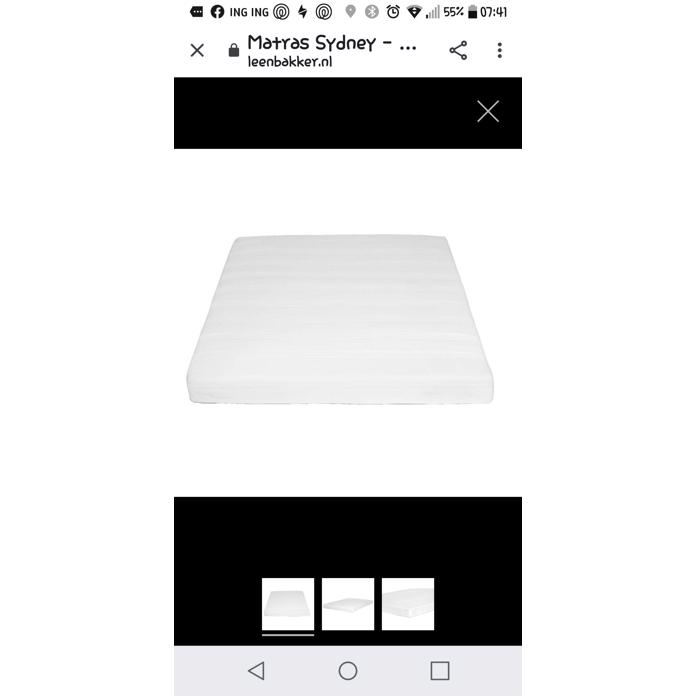Select the second mattress thumbnail
The width and height of the screenshot is (696, 696).
(x=348, y=604)
